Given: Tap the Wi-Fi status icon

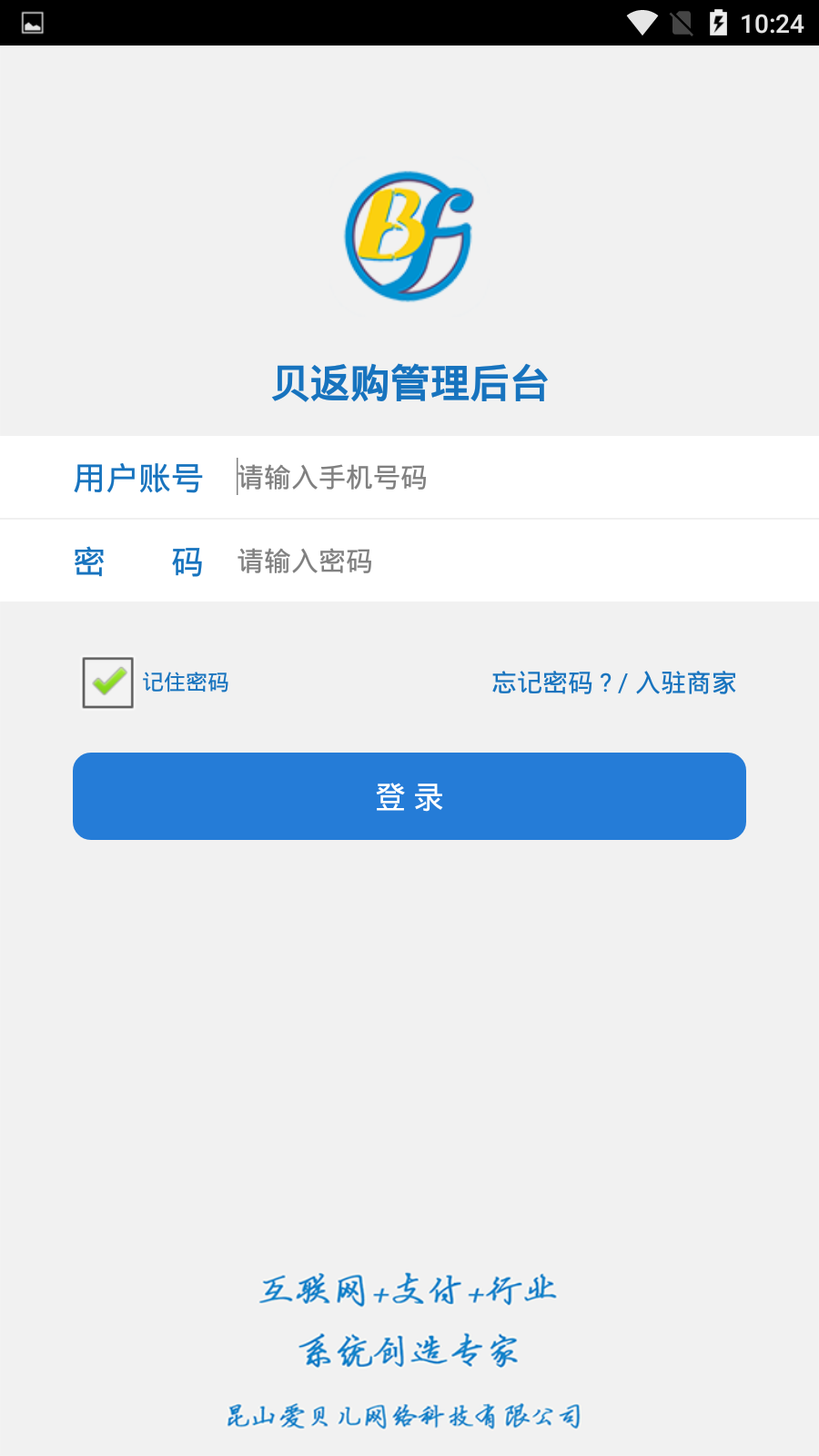Looking at the screenshot, I should [643, 25].
